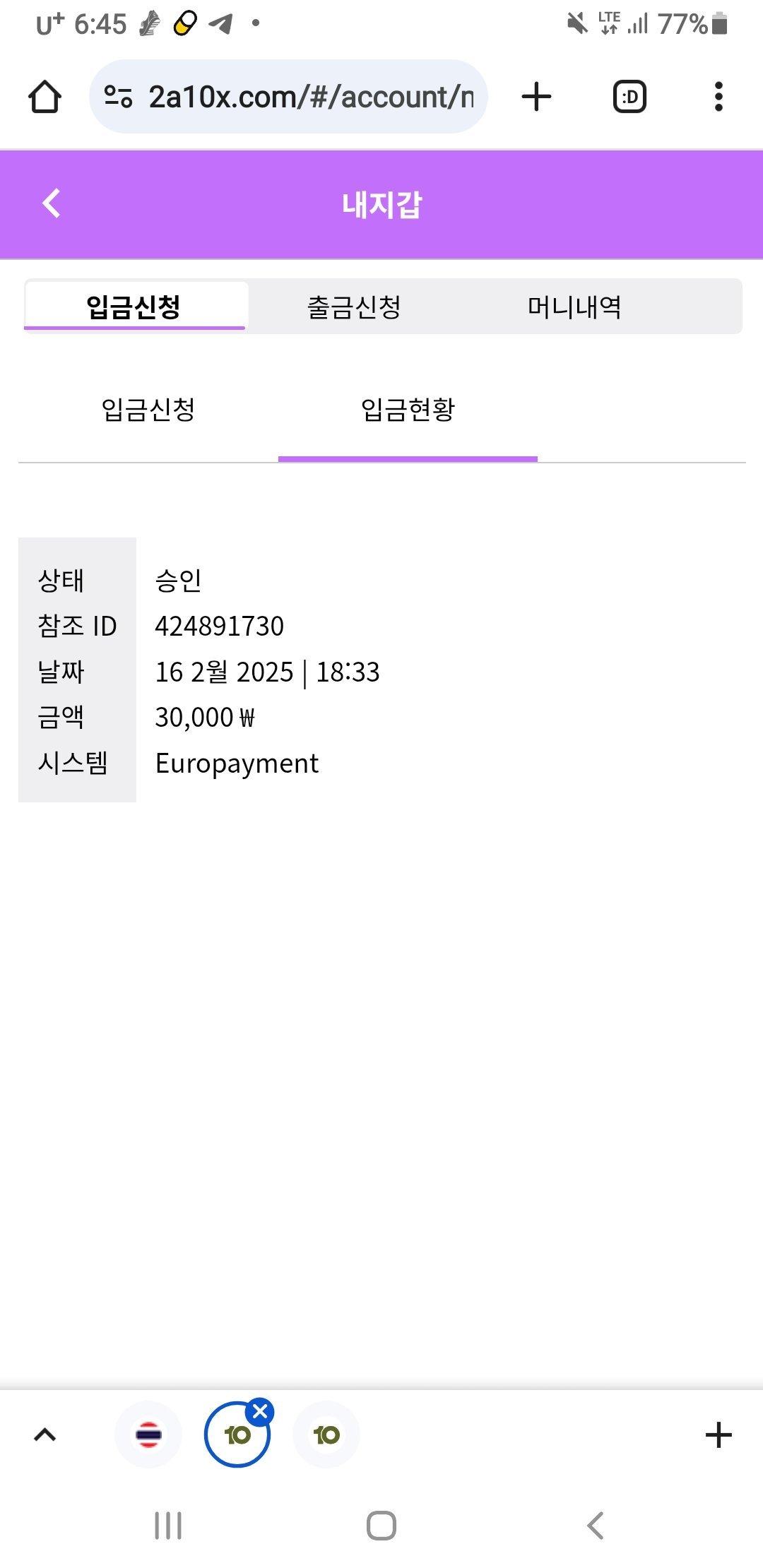
Task: Tap the system back button
Action: pos(596,1526)
